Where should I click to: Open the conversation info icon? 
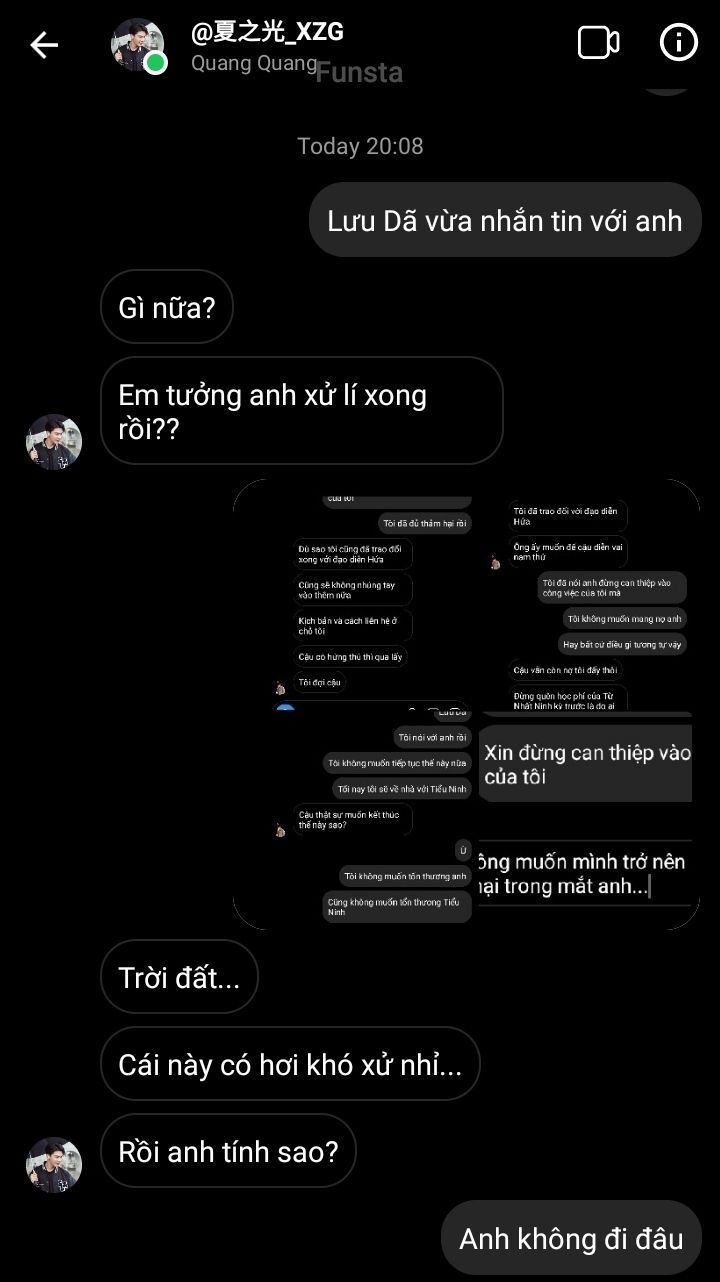pyautogui.click(x=679, y=42)
